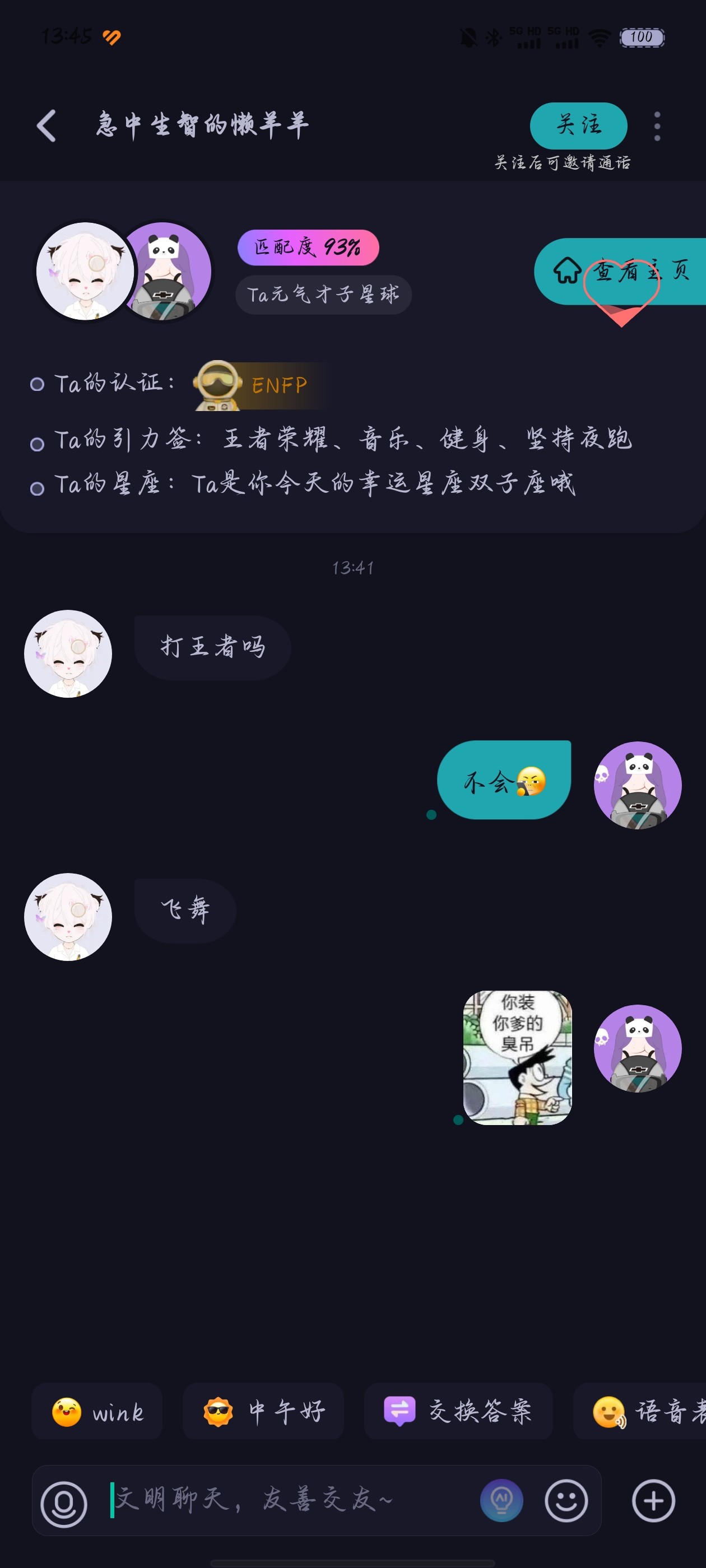
Task: Tap the 语音 quick reply chip
Action: (640, 1412)
